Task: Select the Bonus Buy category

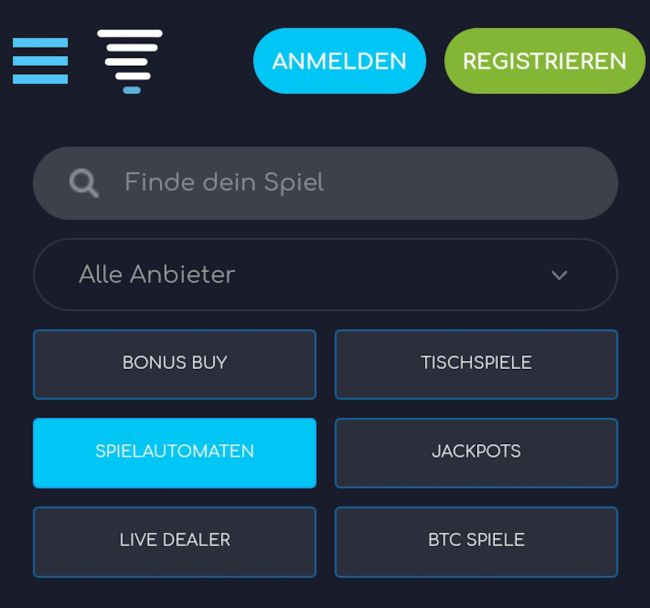Action: 174,363
